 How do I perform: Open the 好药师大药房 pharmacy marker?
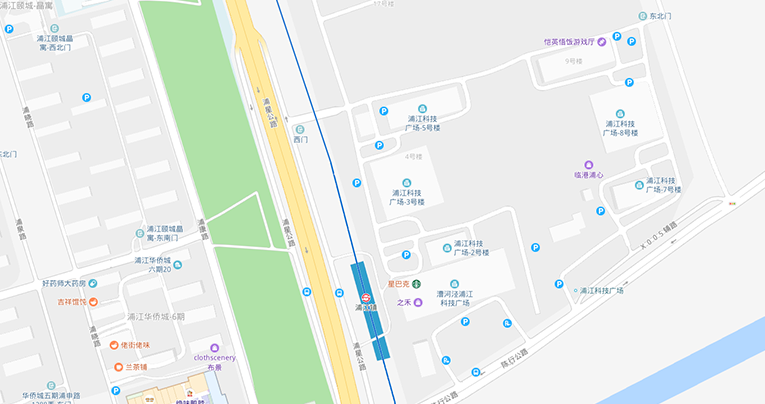point(93,283)
